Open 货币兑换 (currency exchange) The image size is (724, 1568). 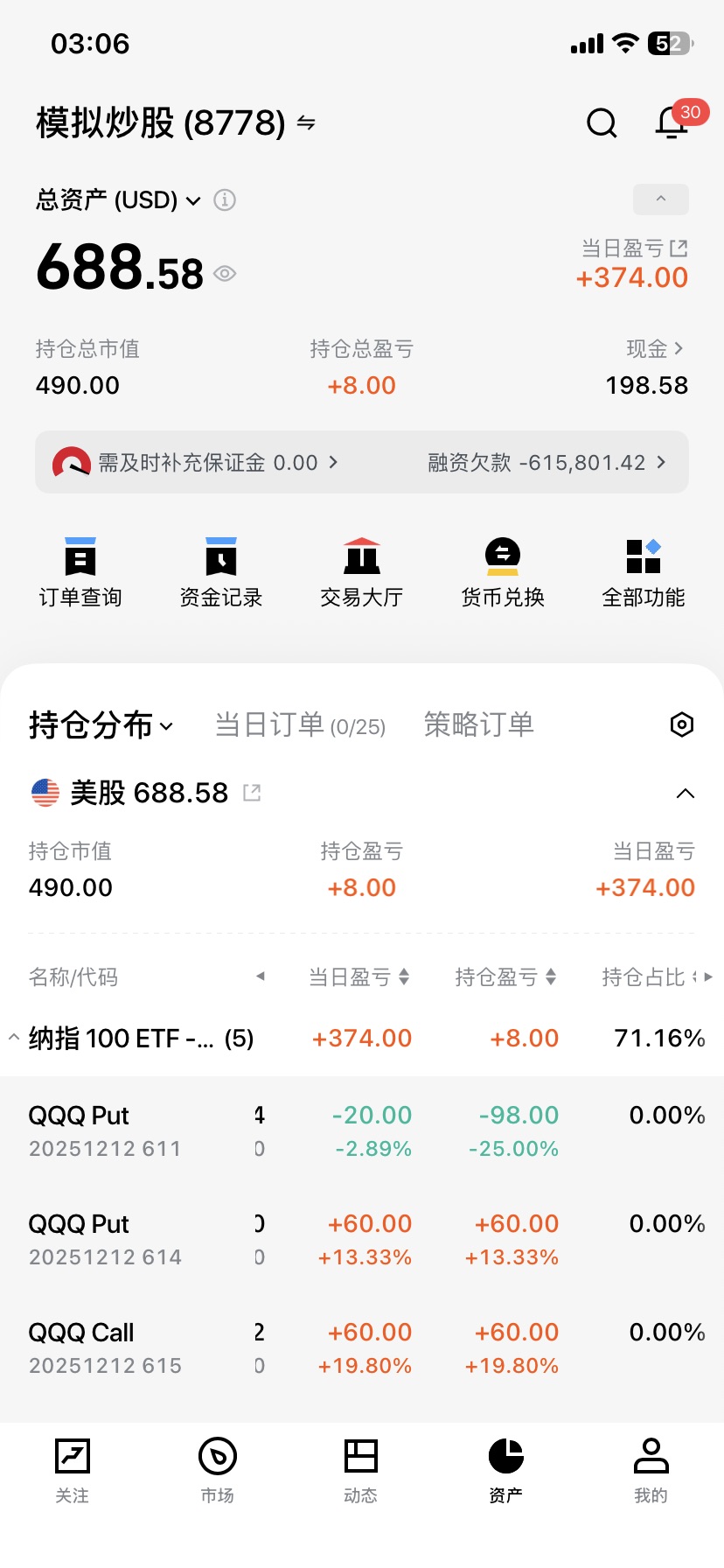(503, 570)
